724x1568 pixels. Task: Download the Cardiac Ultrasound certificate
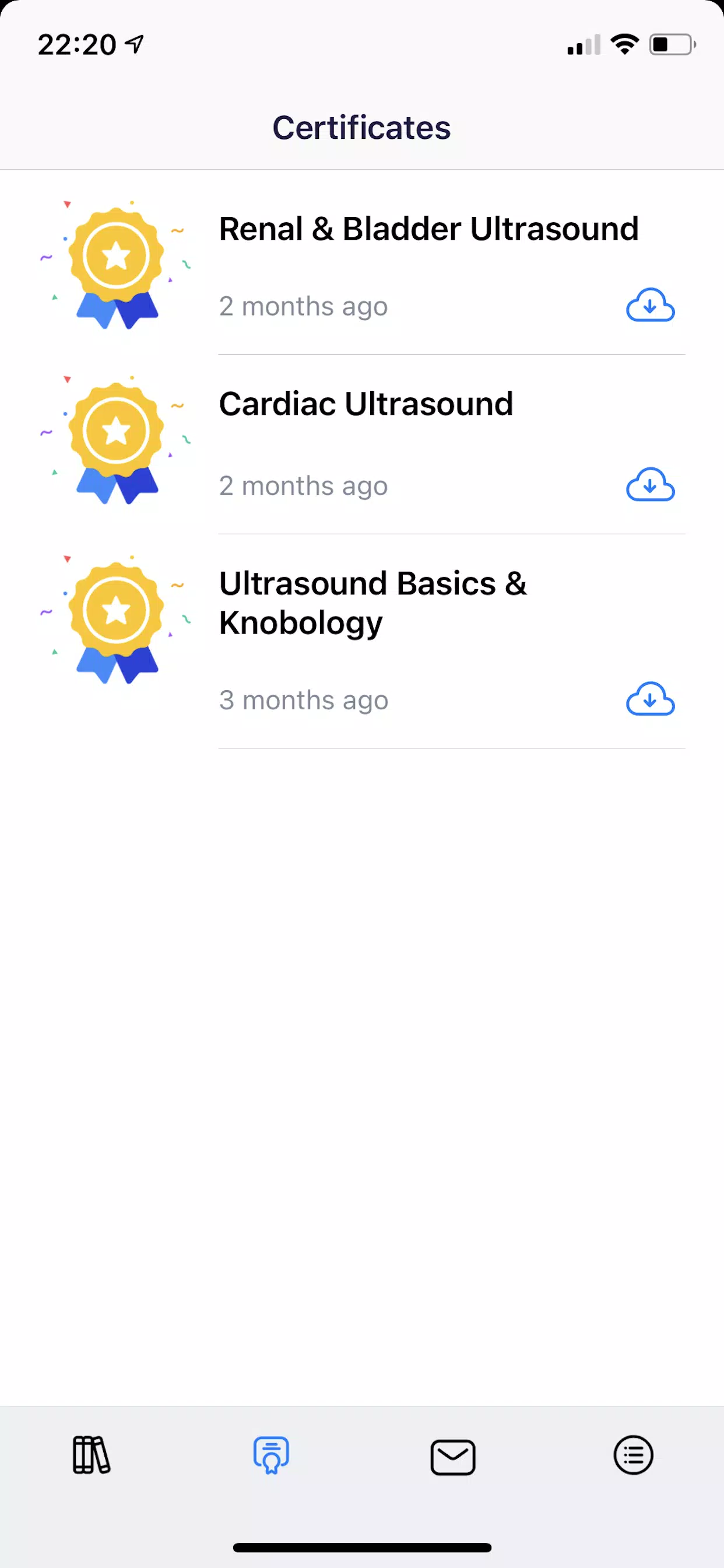pyautogui.click(x=650, y=485)
